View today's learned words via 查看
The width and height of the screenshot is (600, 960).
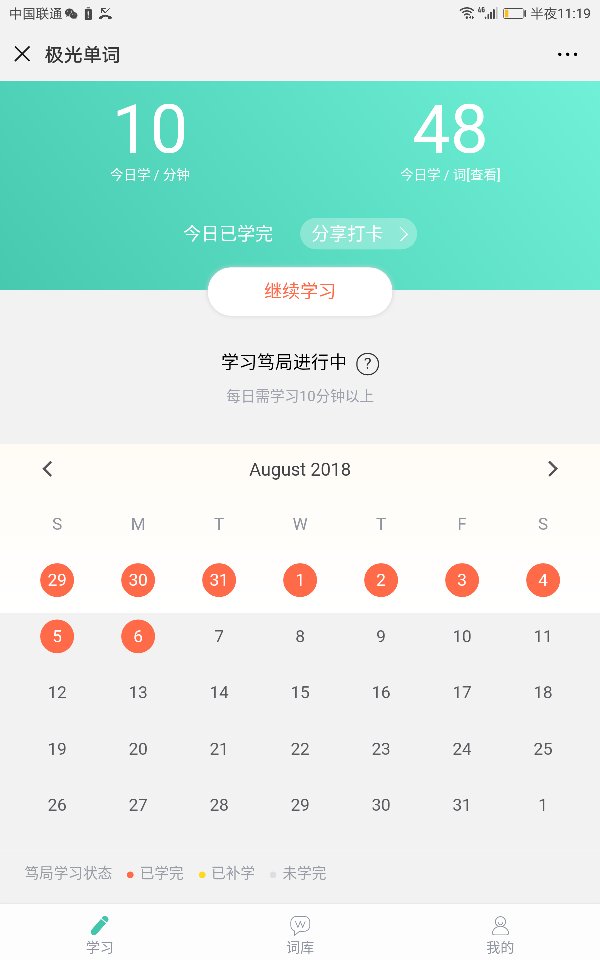(x=484, y=175)
